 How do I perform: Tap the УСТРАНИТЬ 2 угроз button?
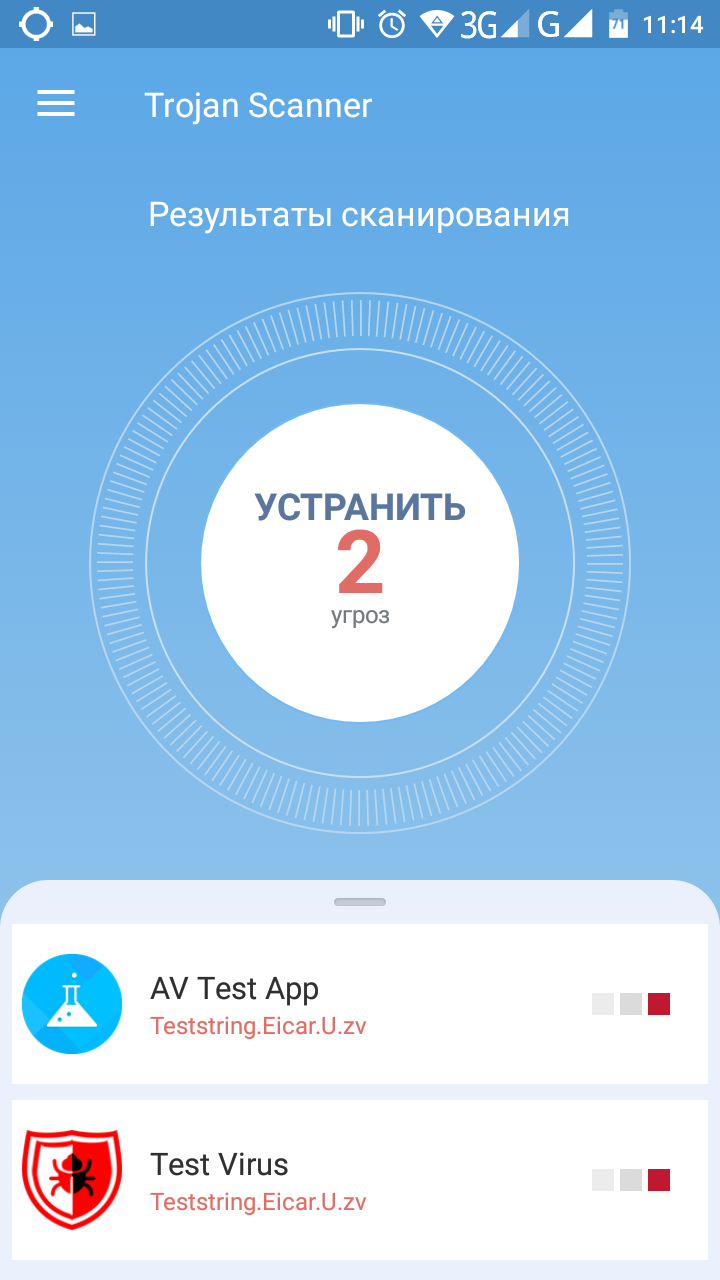[360, 563]
